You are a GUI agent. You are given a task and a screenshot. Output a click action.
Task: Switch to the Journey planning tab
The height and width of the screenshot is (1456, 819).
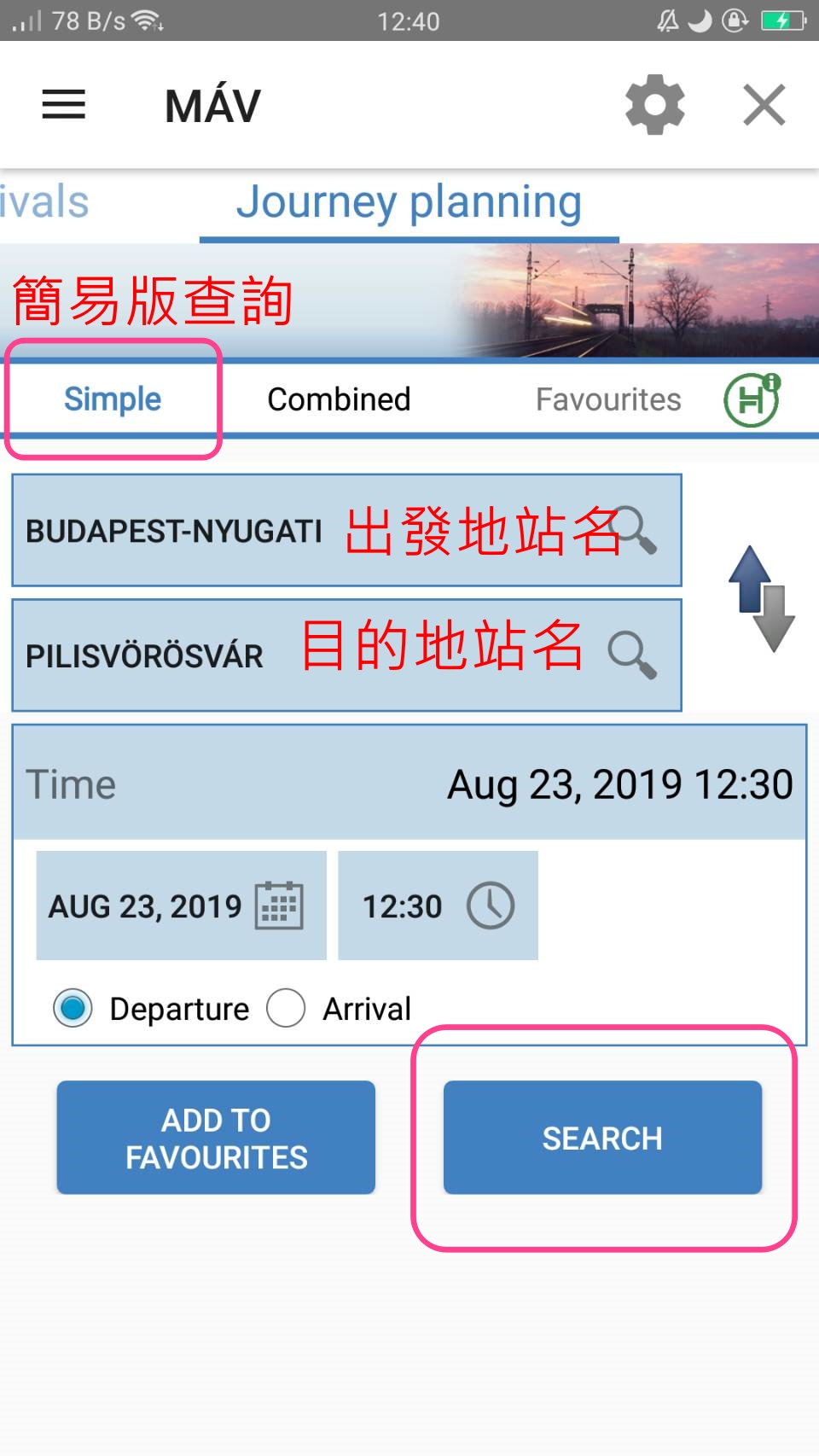(x=409, y=203)
